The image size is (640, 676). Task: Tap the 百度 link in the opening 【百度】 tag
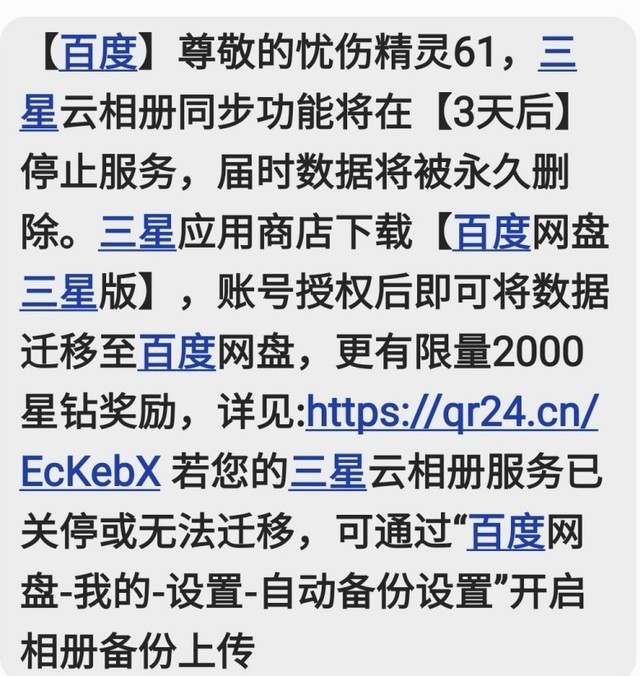point(98,51)
